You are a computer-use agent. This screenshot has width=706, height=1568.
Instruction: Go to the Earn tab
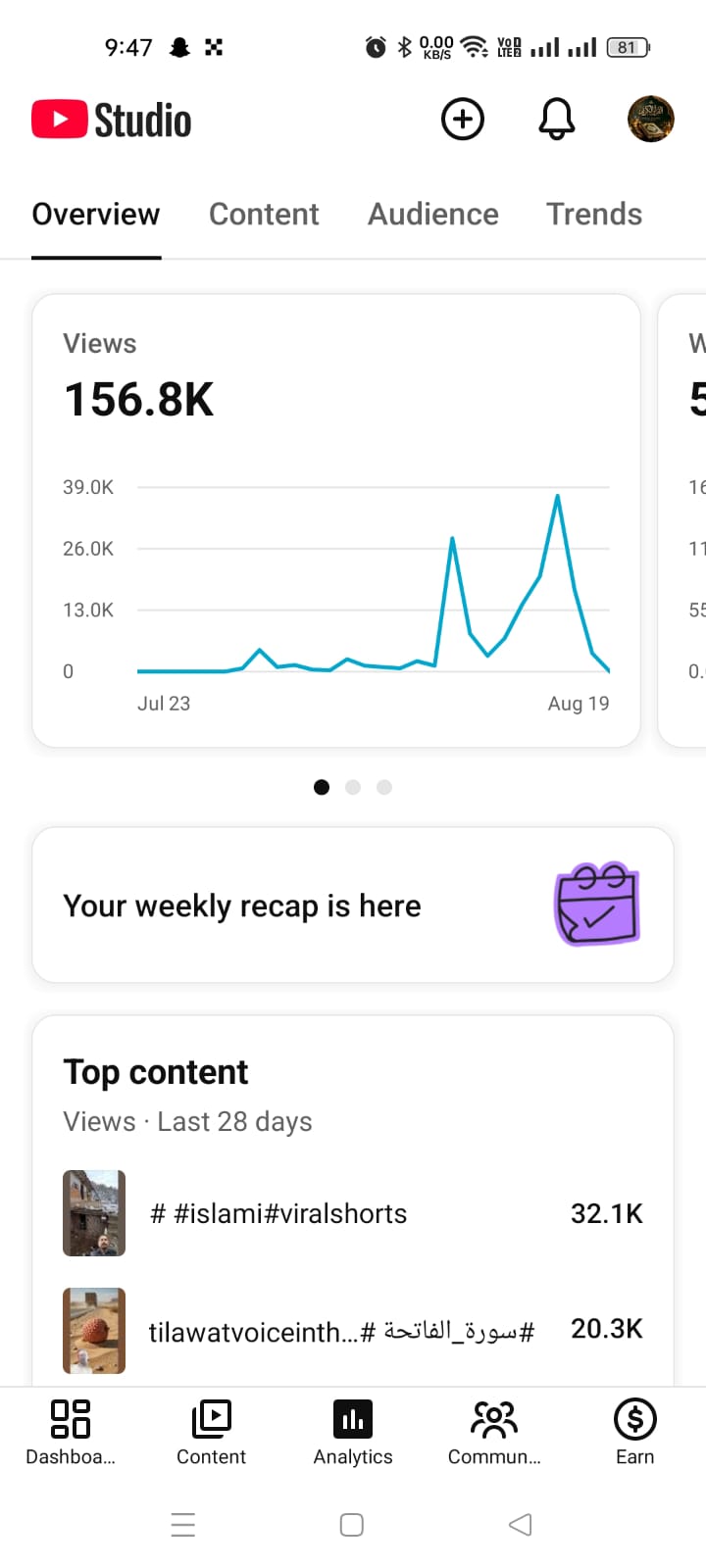click(x=635, y=1432)
